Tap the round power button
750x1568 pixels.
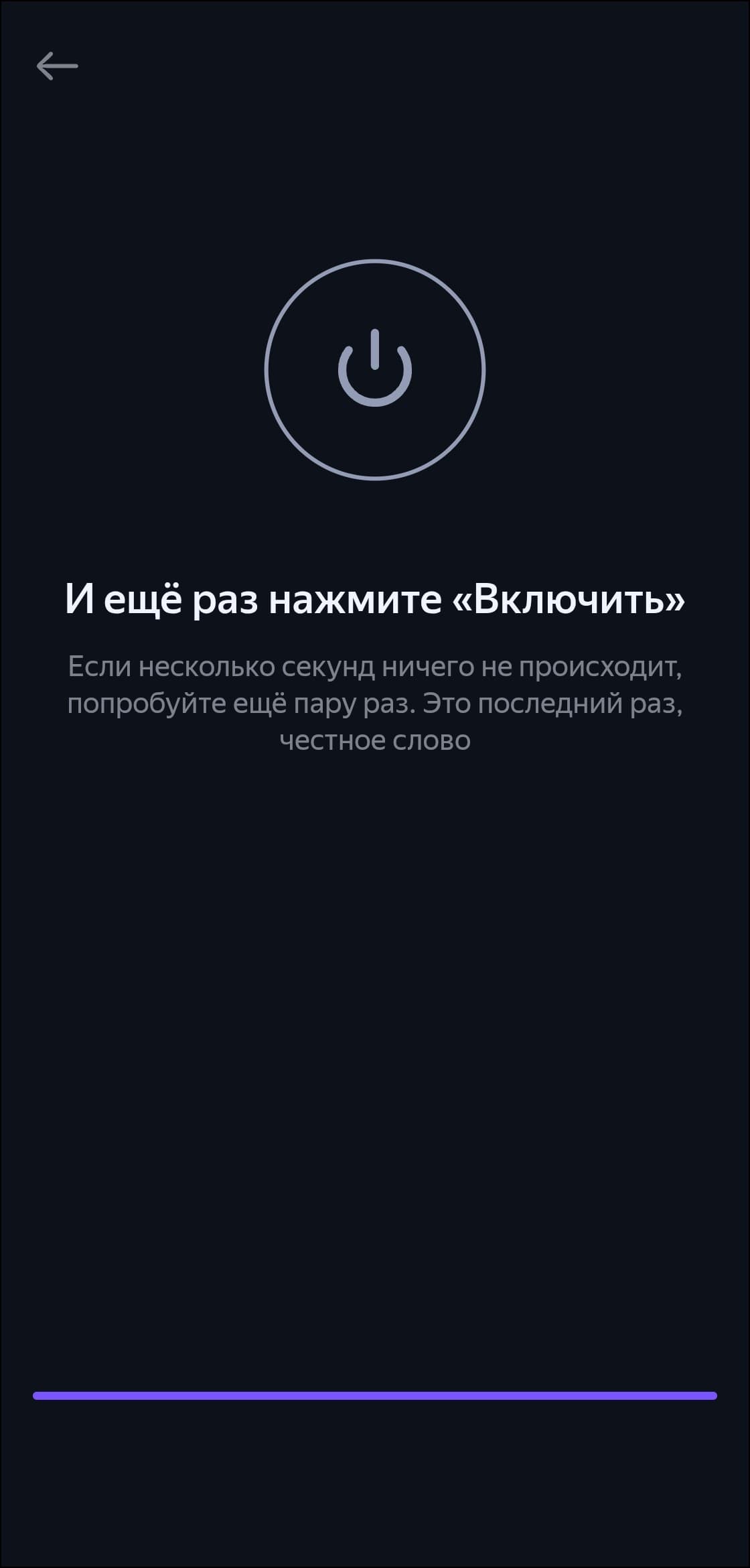coord(374,369)
